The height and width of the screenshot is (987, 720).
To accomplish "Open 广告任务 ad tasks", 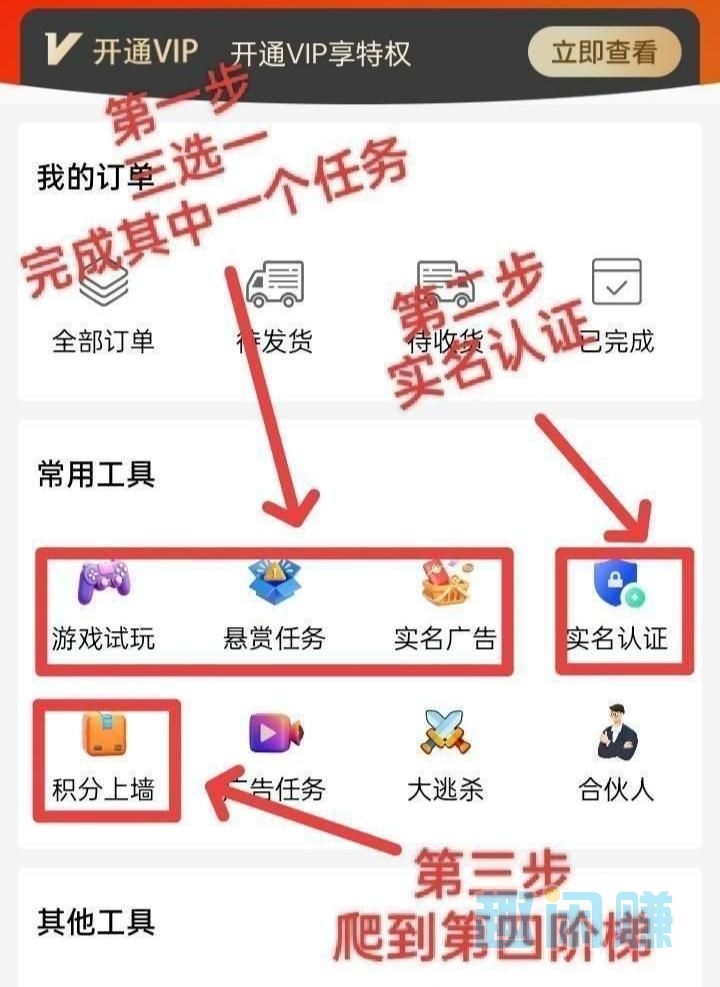I will coord(274,757).
